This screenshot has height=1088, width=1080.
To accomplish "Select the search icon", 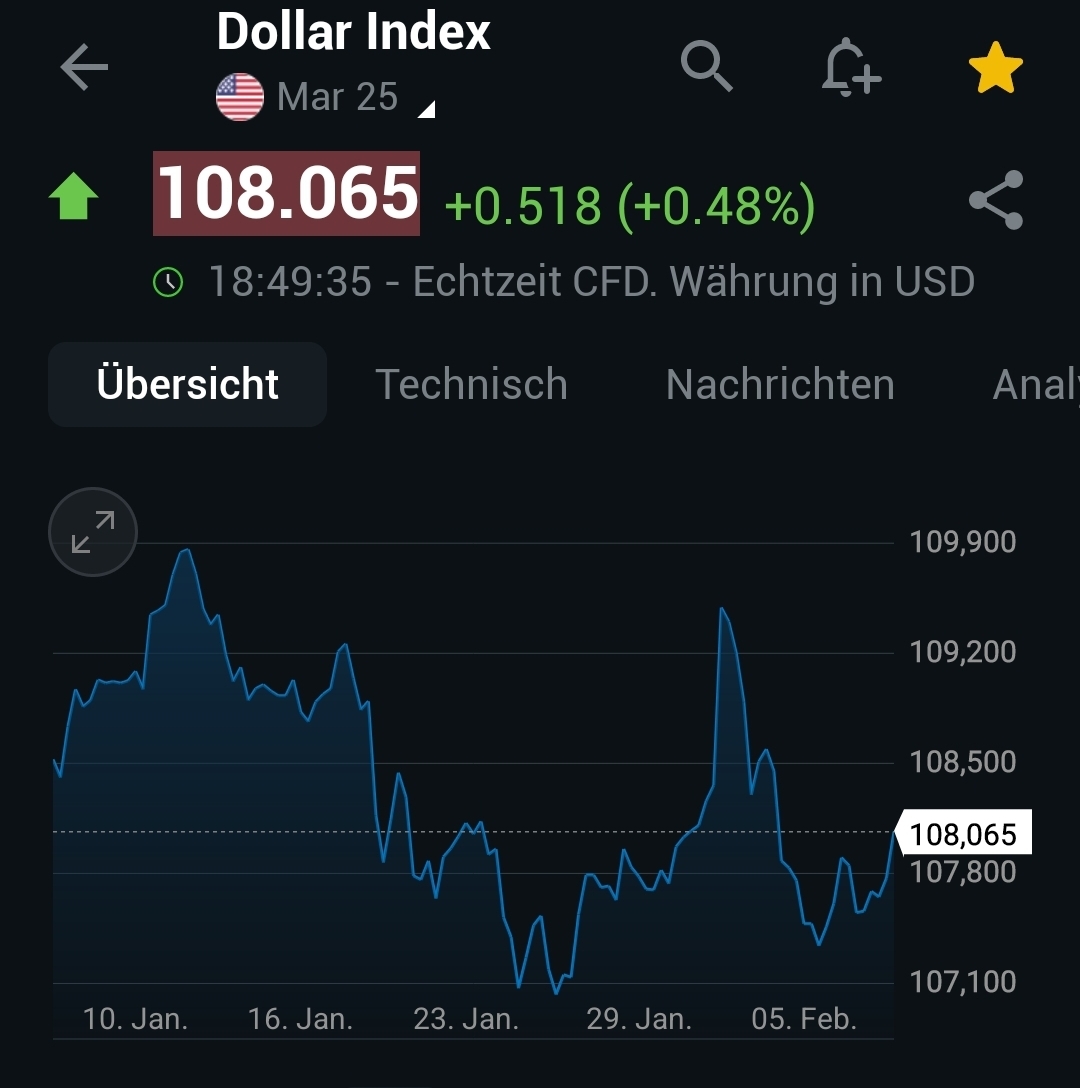I will 707,67.
